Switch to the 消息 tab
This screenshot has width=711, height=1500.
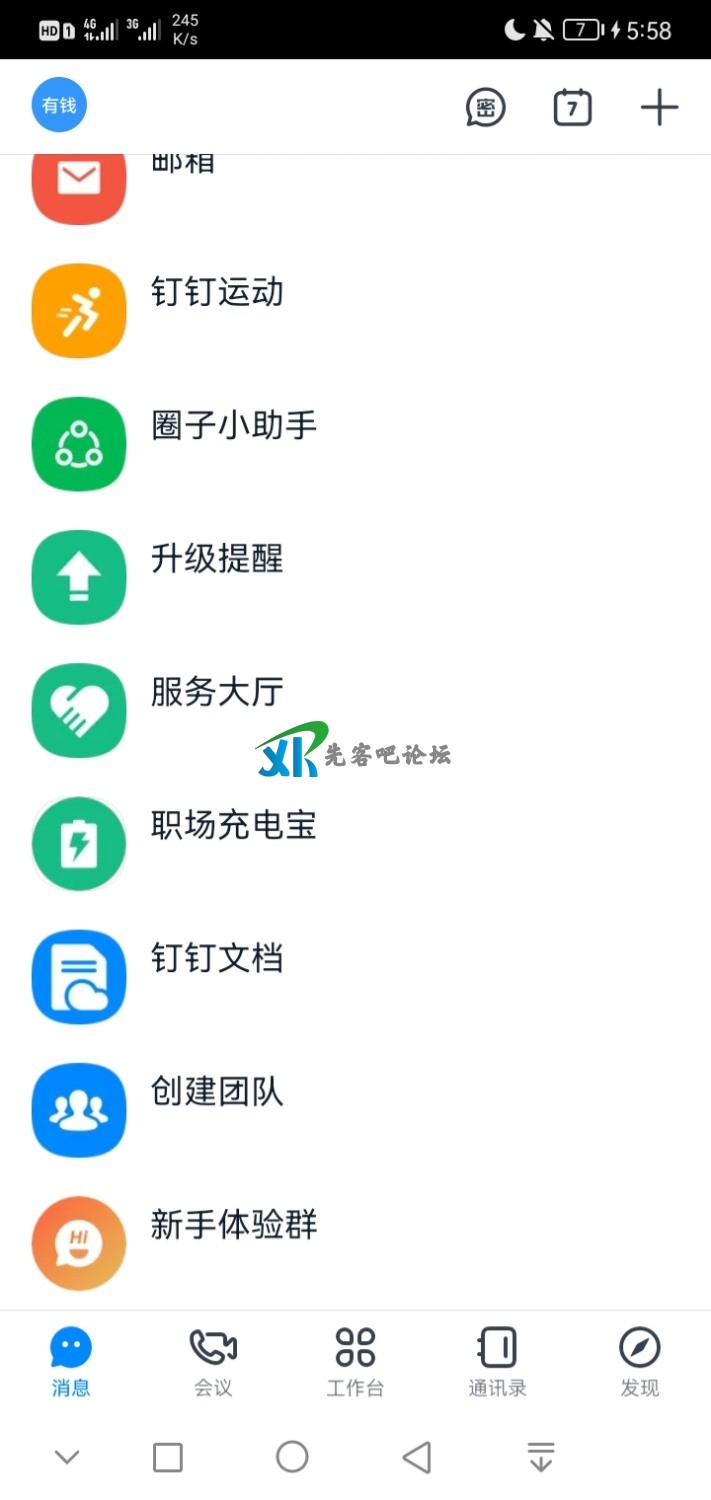pos(71,1362)
